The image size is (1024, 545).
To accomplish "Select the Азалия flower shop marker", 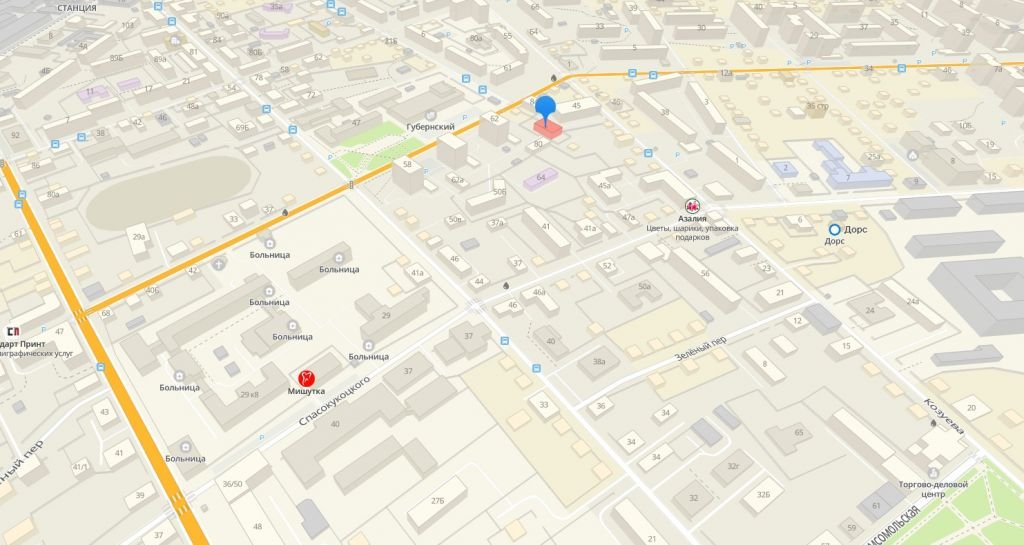I will [691, 203].
